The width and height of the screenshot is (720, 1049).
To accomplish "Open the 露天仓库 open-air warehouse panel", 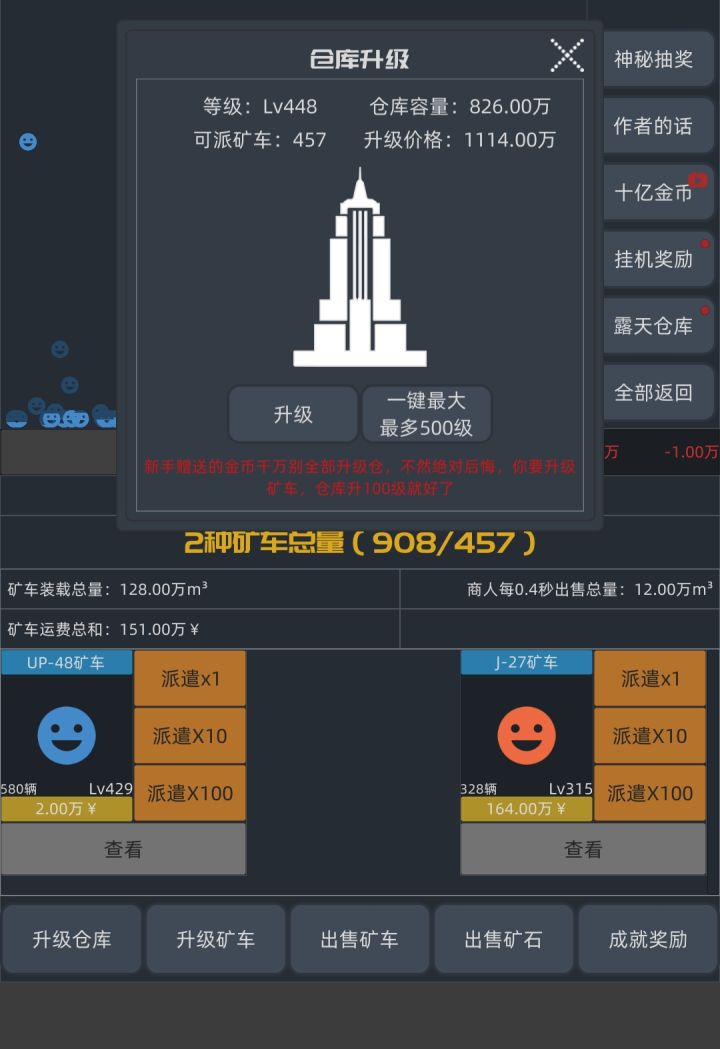I will [657, 325].
